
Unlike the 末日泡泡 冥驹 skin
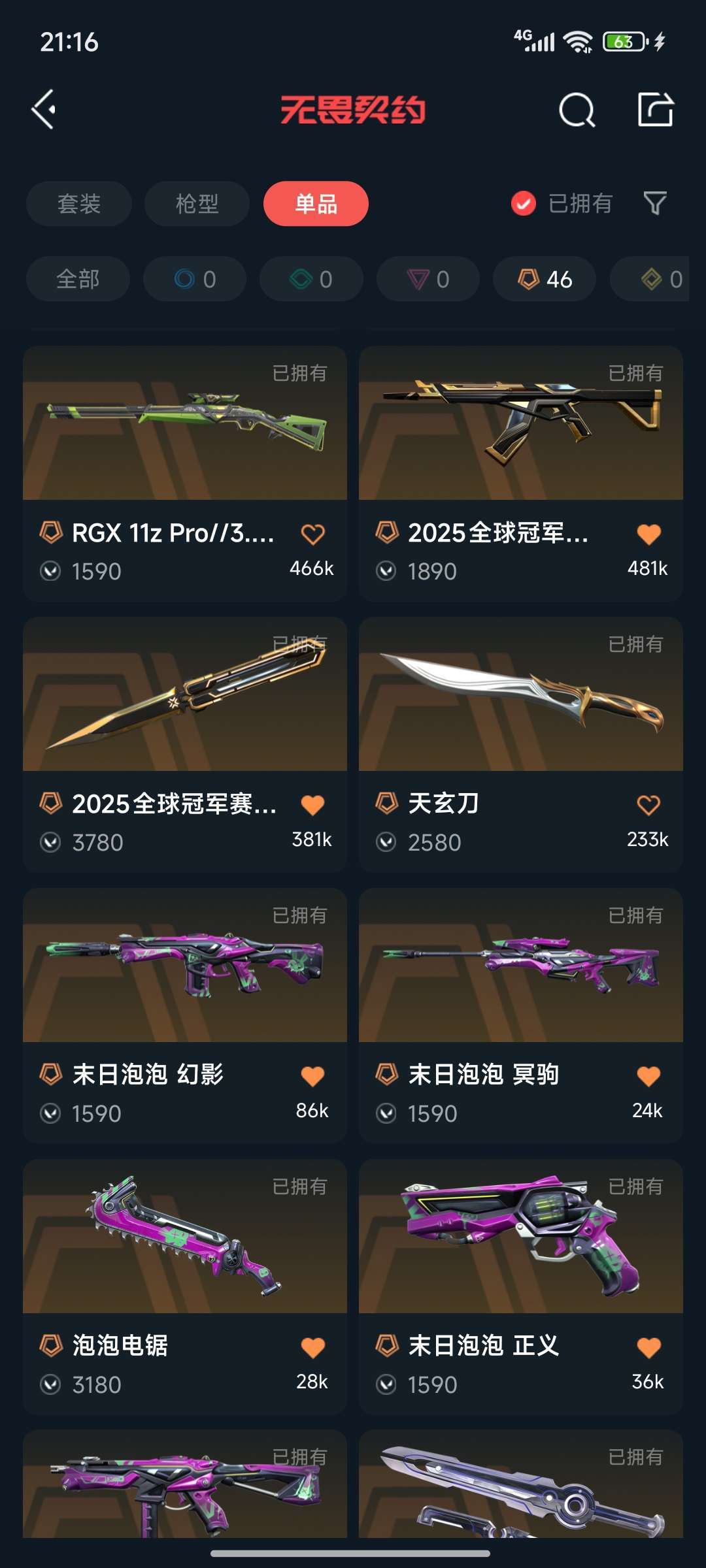tap(648, 1076)
